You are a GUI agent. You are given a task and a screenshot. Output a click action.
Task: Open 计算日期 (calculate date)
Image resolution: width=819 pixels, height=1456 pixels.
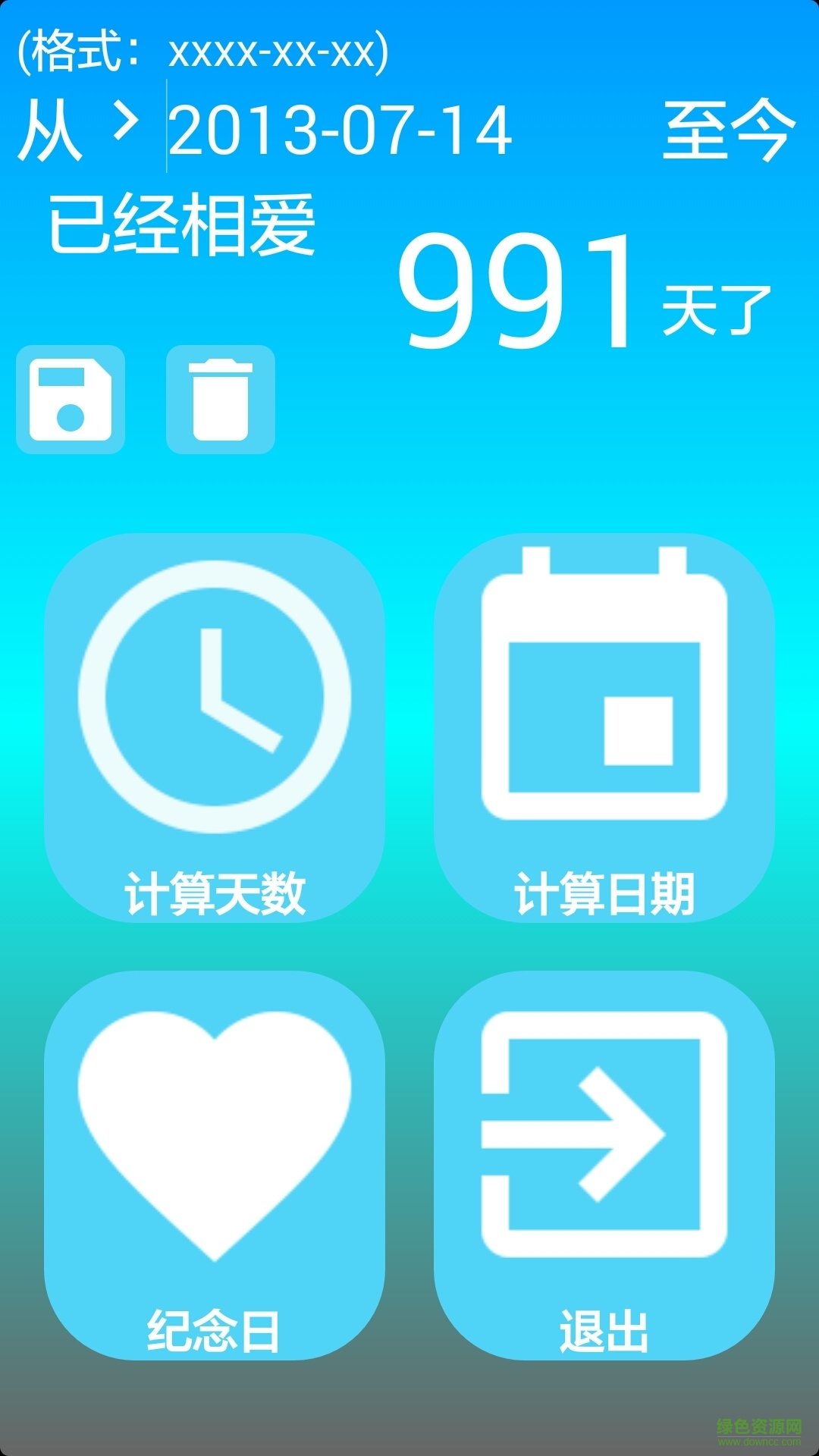(604, 728)
